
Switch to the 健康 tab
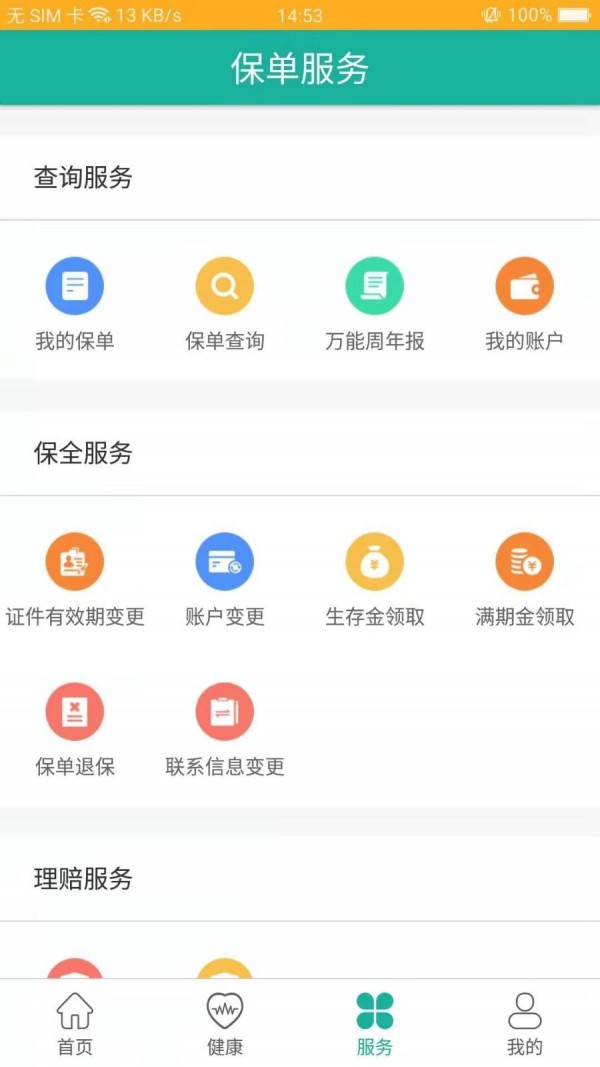(224, 1023)
